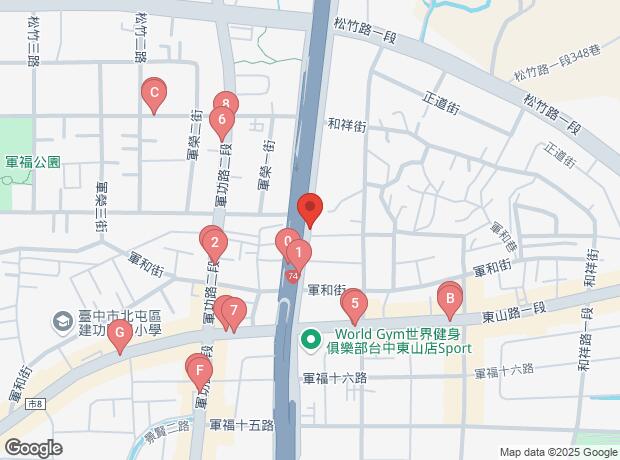Tap the map marker labeled G
Screen dimensions: 620x460
pyautogui.click(x=120, y=334)
